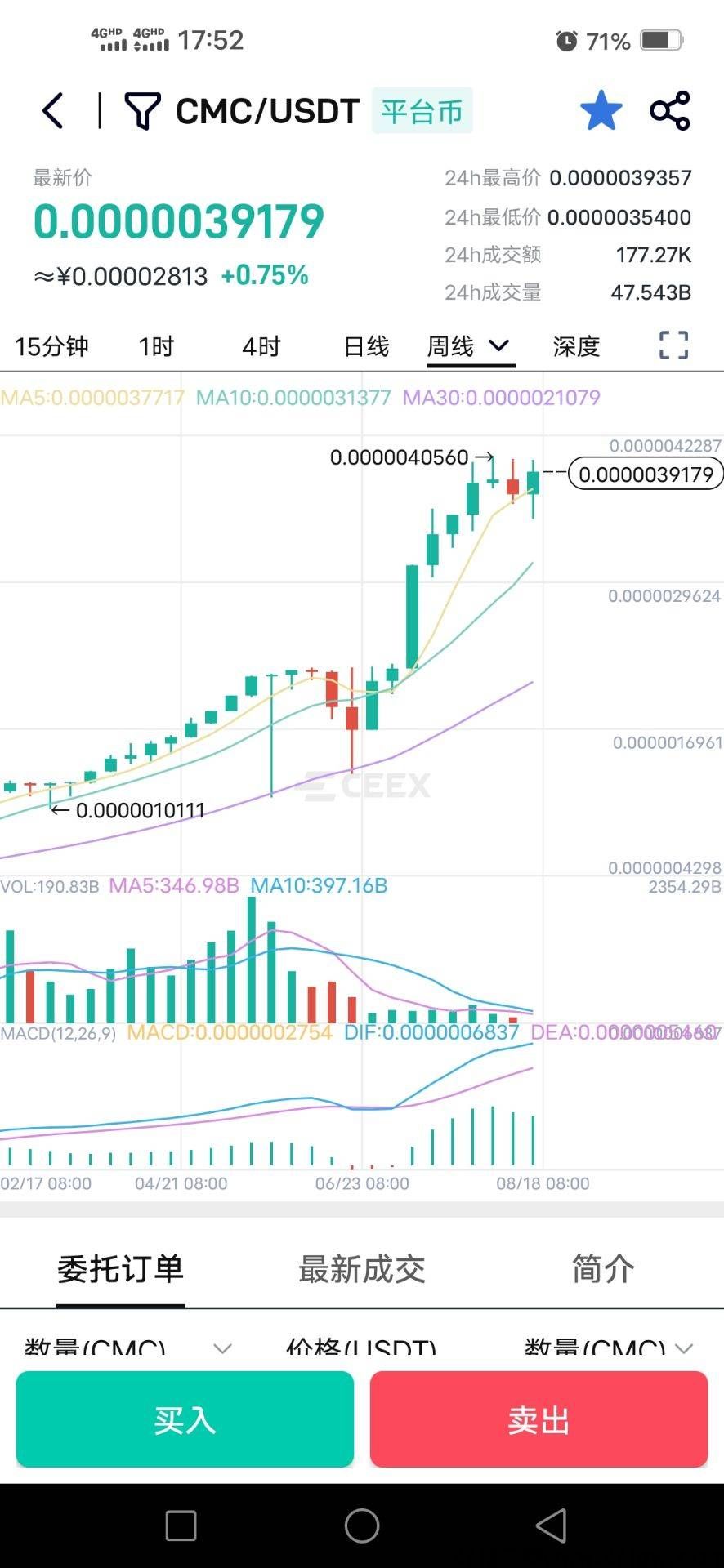Expand the 周线 interval dropdown
Viewport: 724px width, 1568px height.
tap(469, 346)
